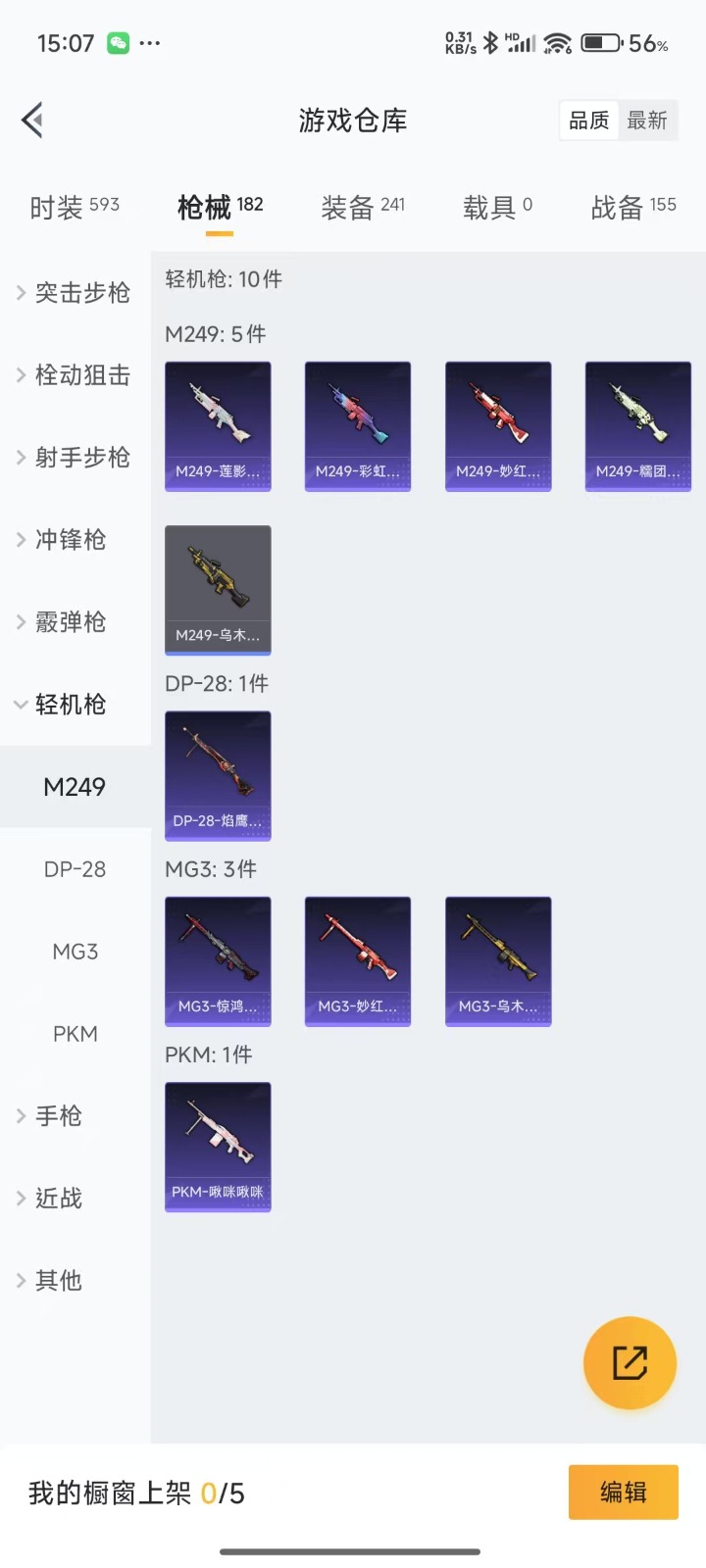
Task: Sort items by 最新
Action: coord(647,121)
